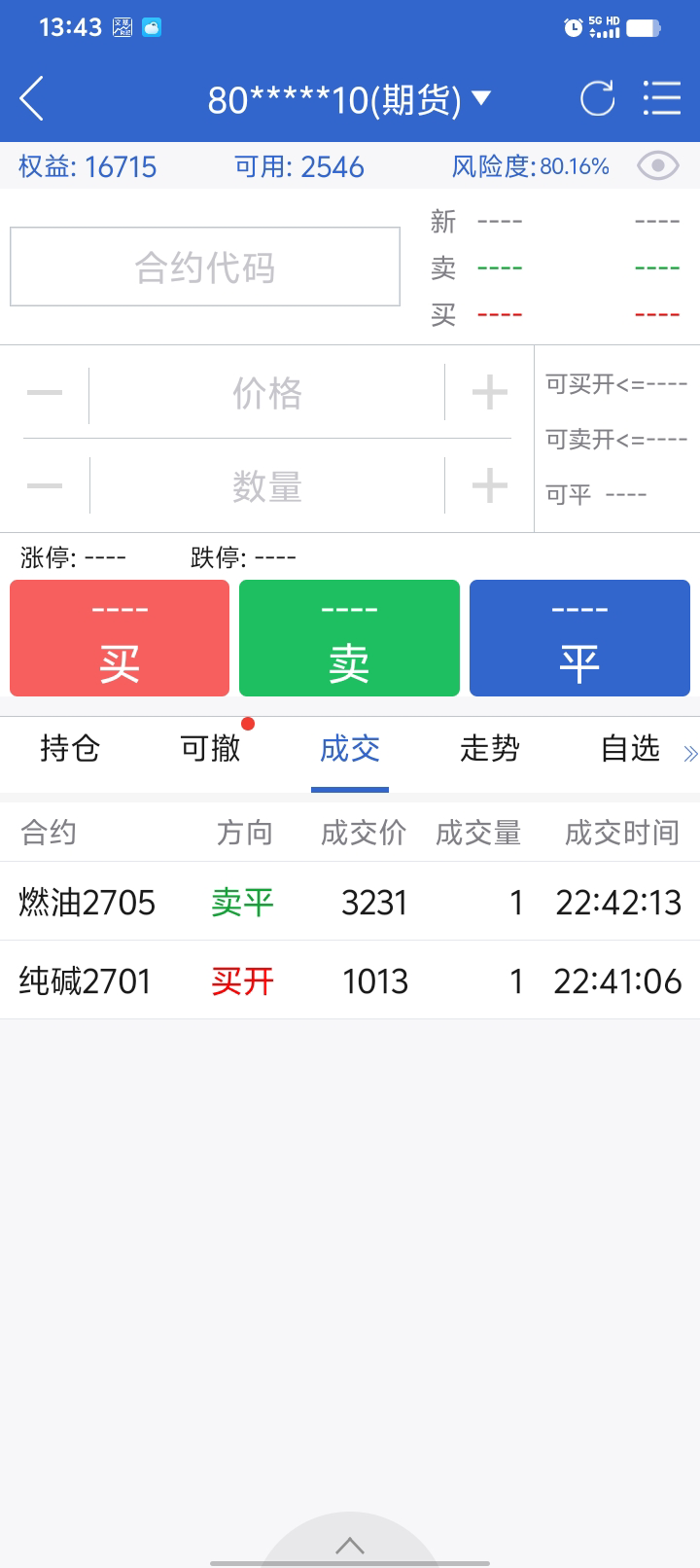The image size is (700, 1568).
Task: Switch to the 走势 tab
Action: (x=490, y=749)
